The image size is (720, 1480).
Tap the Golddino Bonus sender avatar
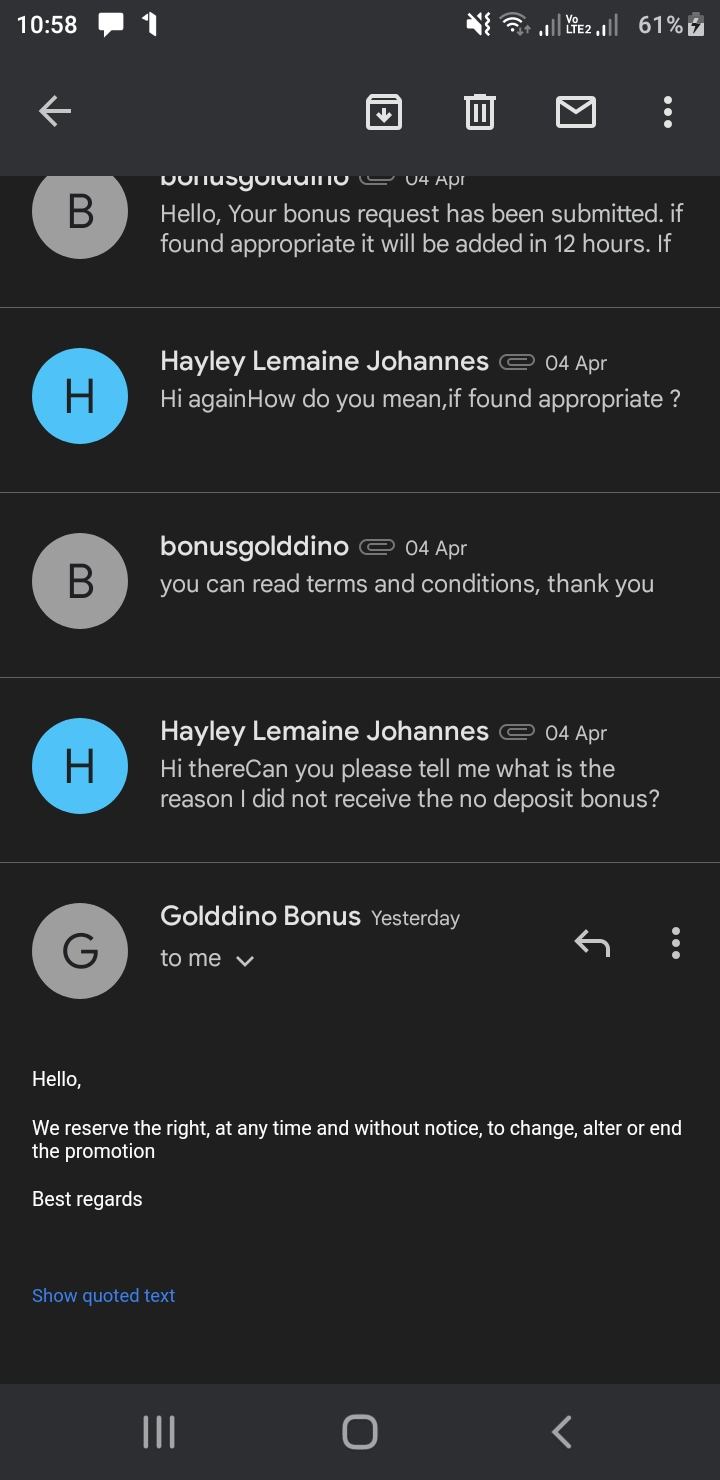(x=80, y=950)
